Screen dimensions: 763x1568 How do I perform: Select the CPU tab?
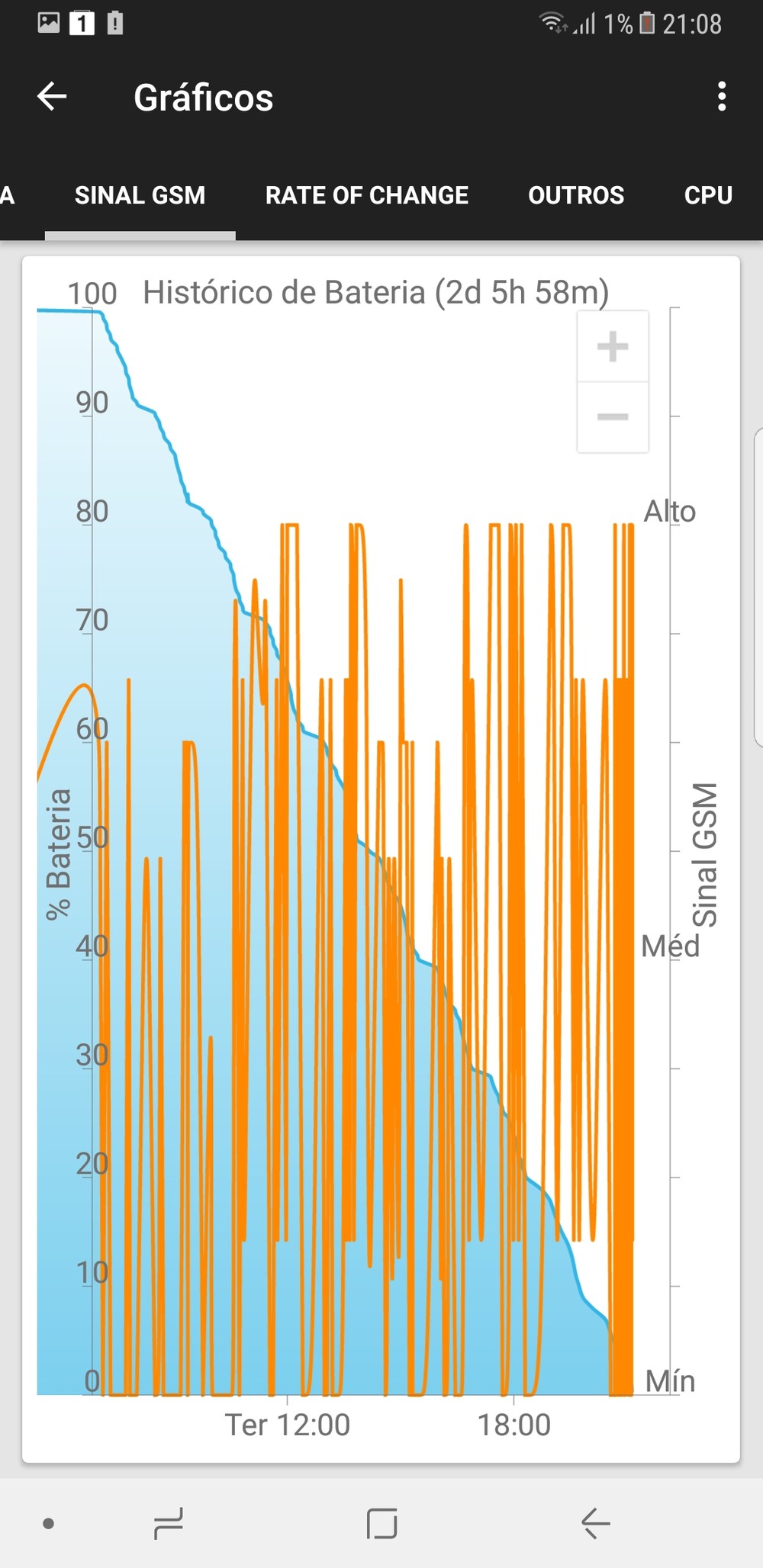click(x=708, y=195)
